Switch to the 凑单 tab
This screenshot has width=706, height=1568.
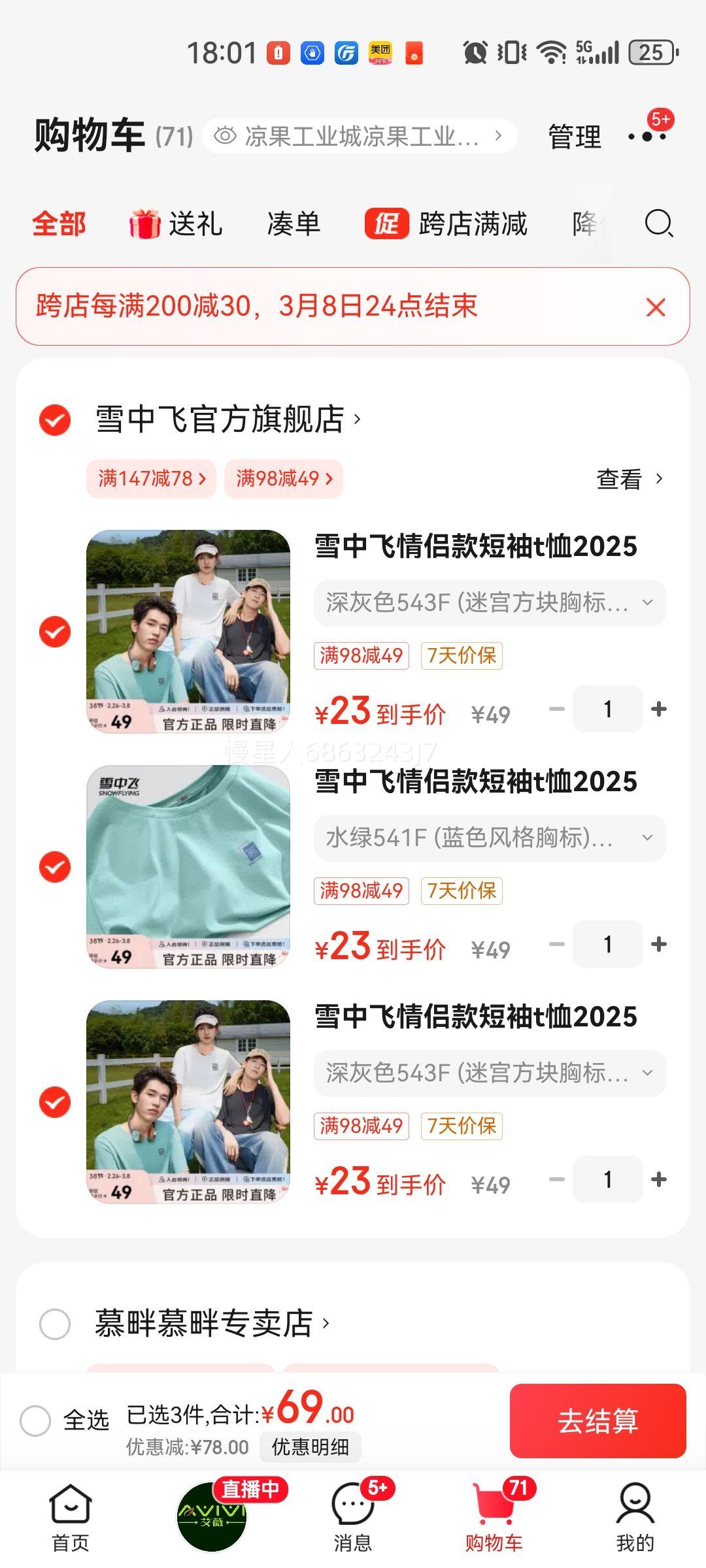(x=294, y=223)
